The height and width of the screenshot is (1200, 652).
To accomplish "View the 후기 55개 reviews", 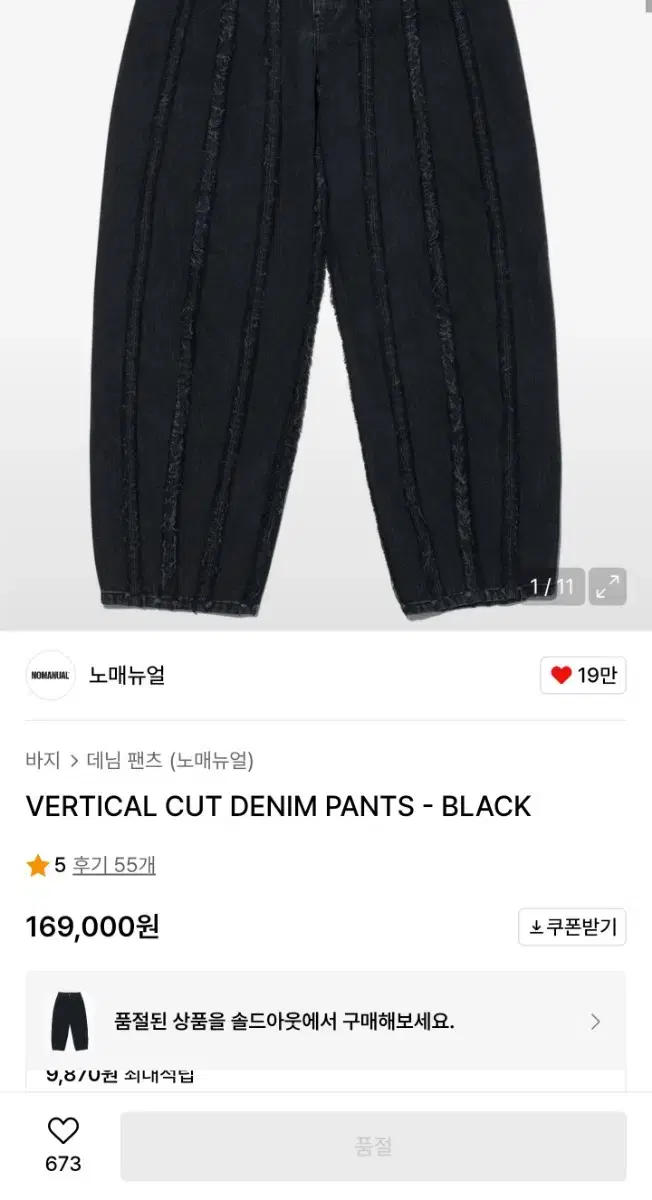I will (113, 865).
